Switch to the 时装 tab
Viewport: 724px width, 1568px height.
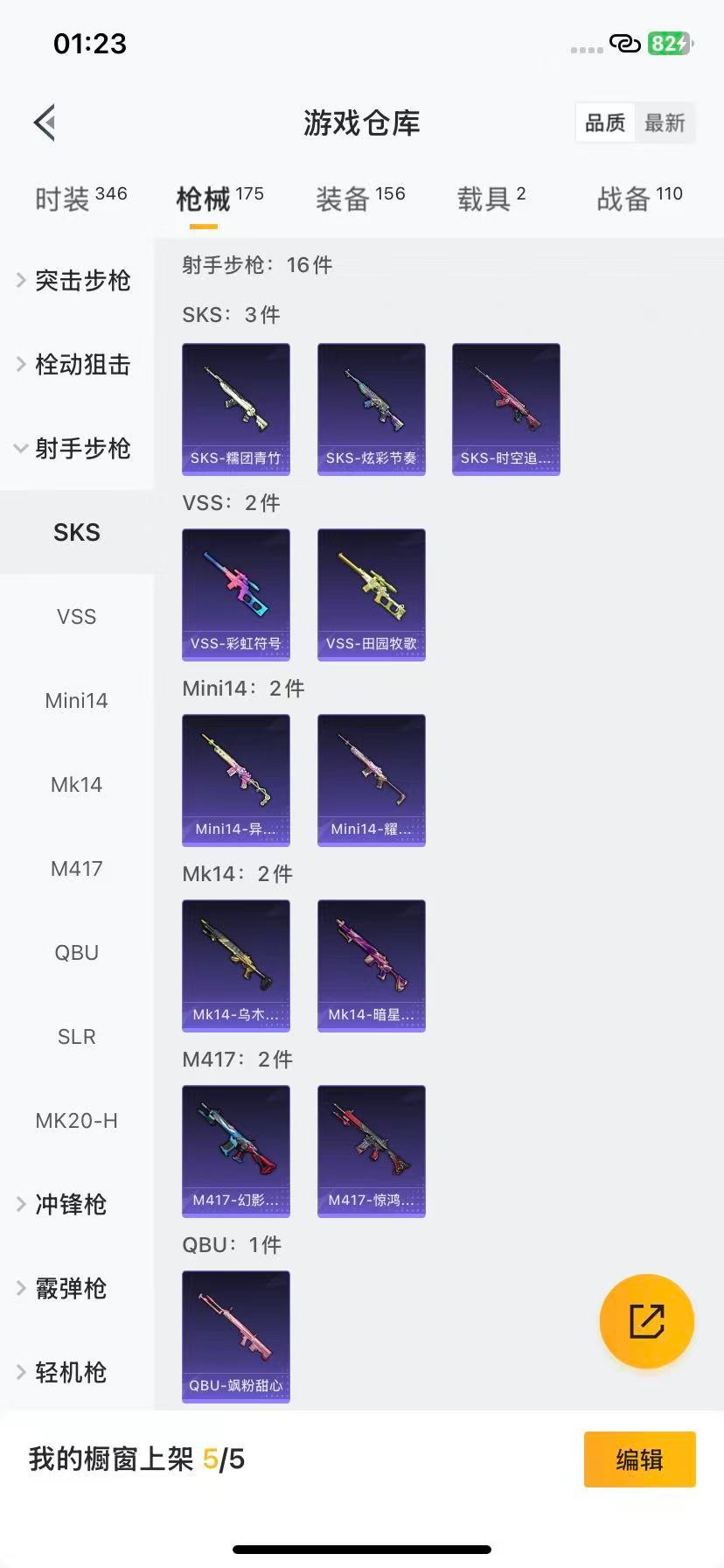point(80,199)
